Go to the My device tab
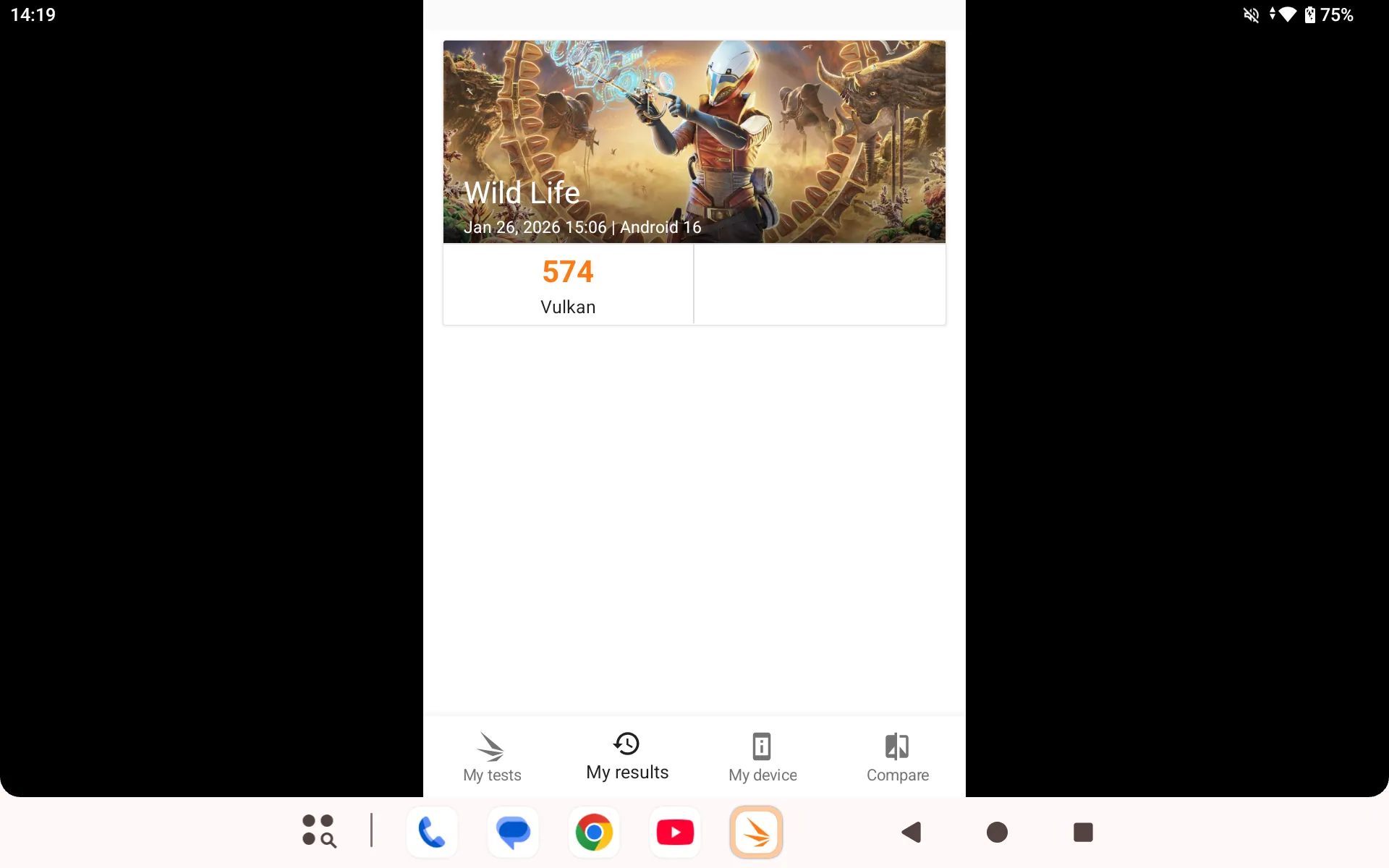The height and width of the screenshot is (868, 1389). pyautogui.click(x=763, y=757)
